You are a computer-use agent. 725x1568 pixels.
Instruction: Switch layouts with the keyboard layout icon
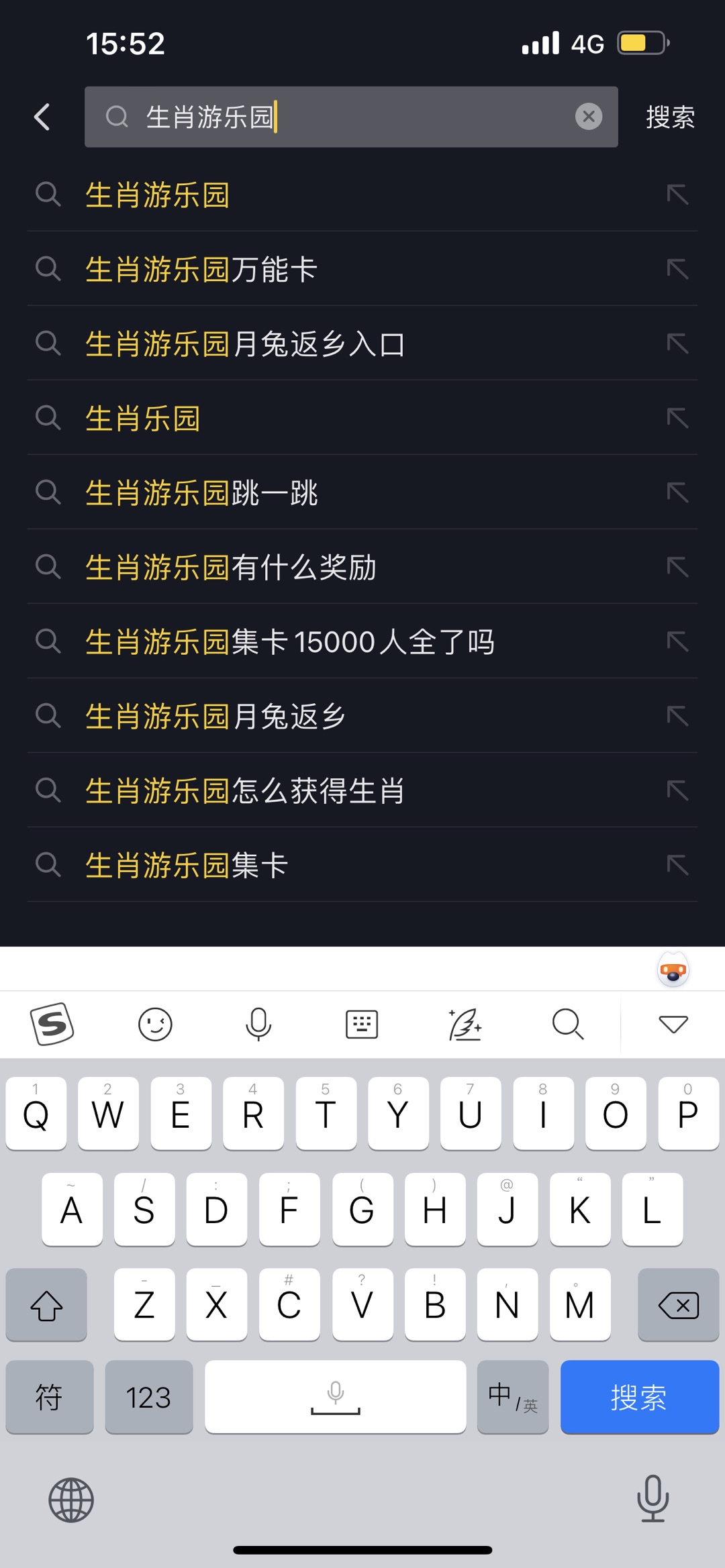pos(362,1025)
